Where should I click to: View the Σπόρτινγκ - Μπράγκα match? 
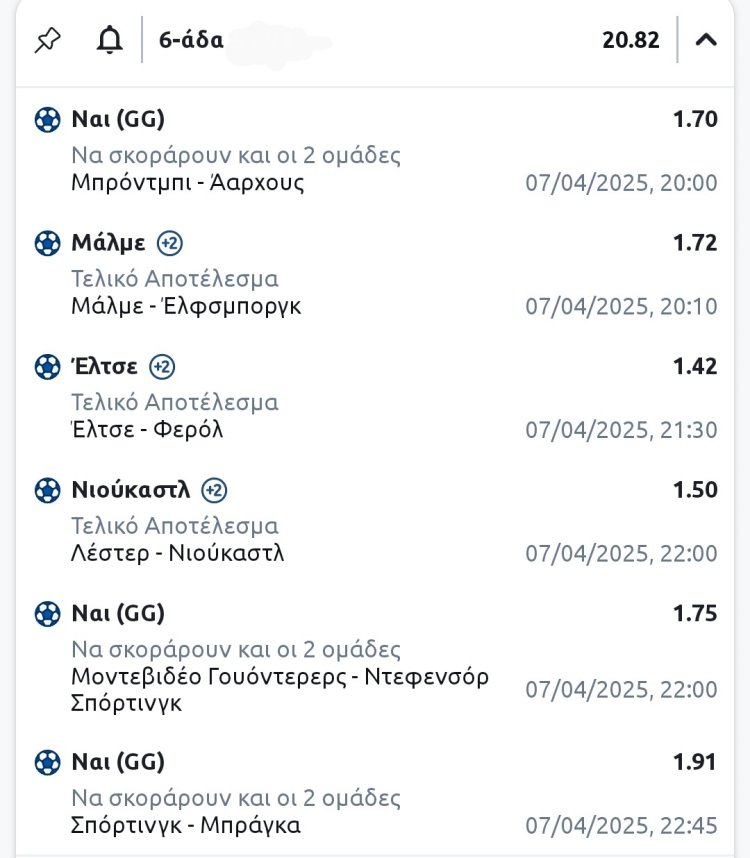click(x=186, y=826)
